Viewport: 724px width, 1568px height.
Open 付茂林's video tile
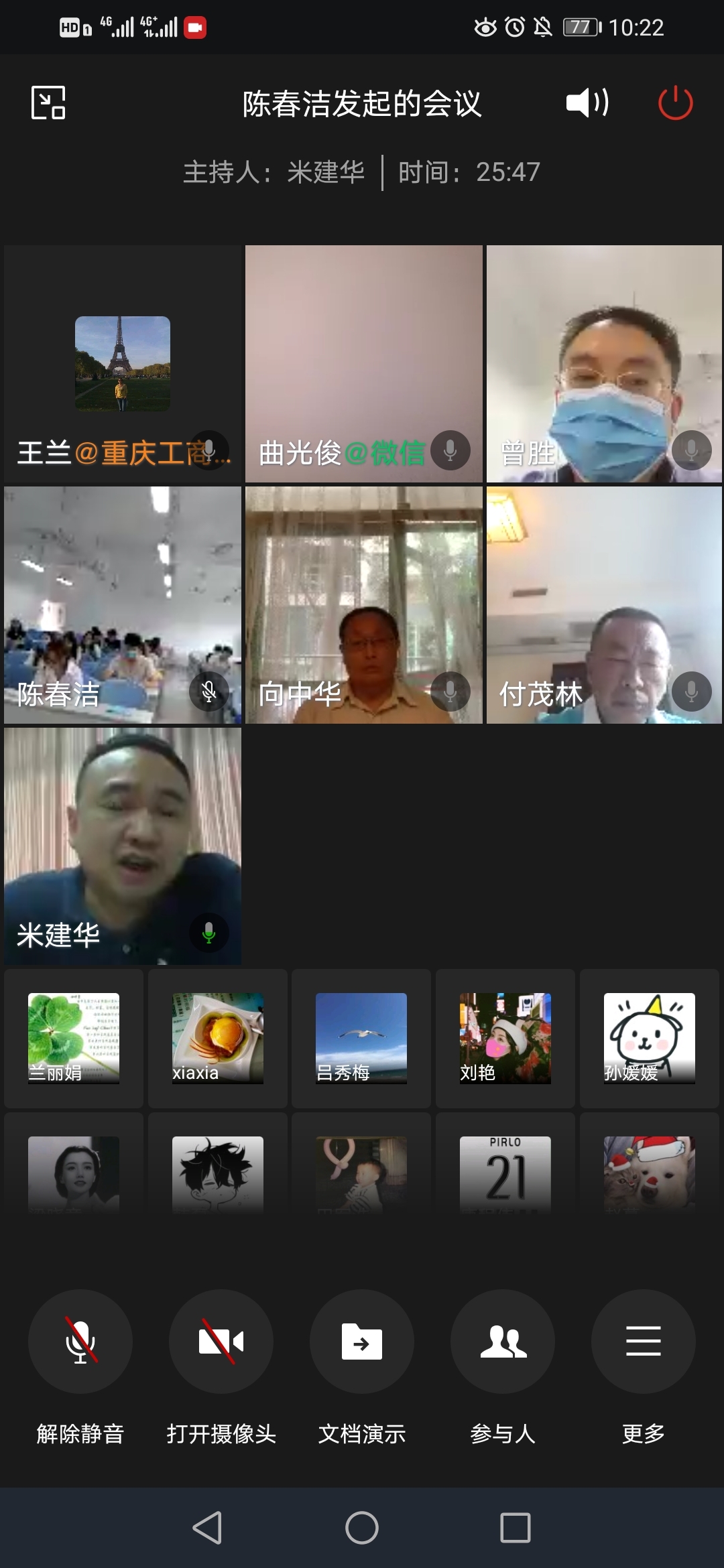point(604,604)
